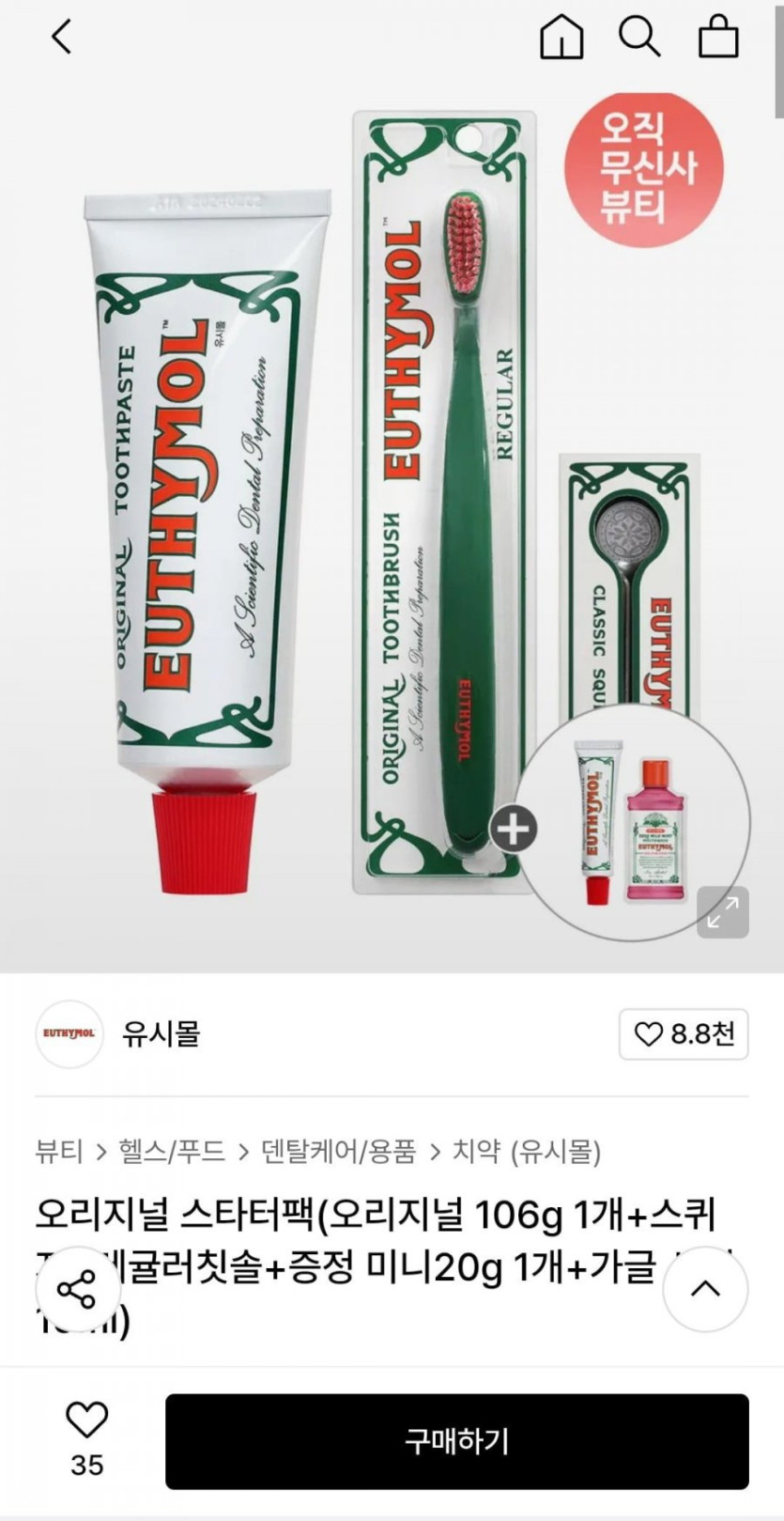784x1521 pixels.
Task: Open the home icon
Action: (x=561, y=39)
